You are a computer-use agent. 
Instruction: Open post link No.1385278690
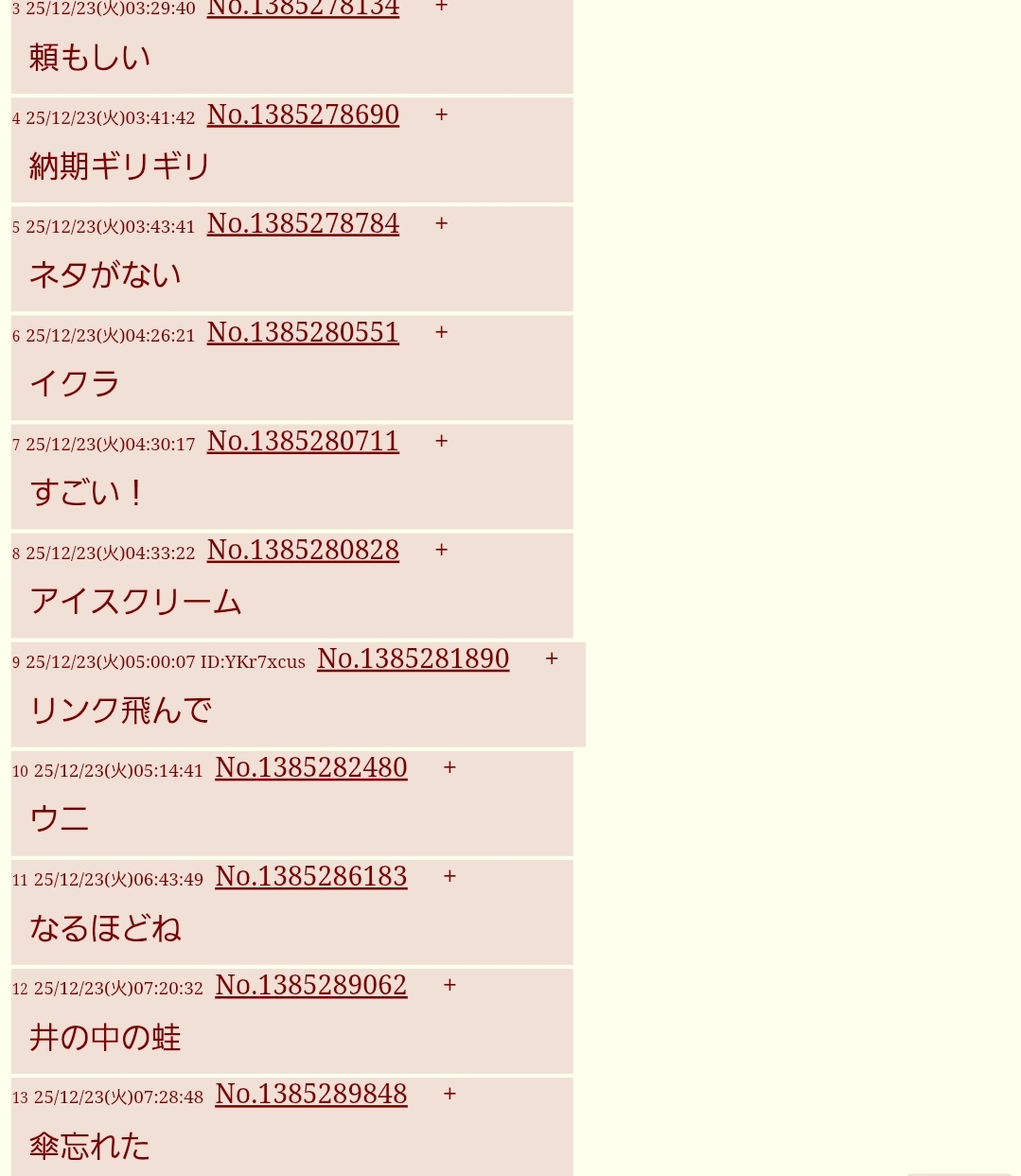point(303,114)
